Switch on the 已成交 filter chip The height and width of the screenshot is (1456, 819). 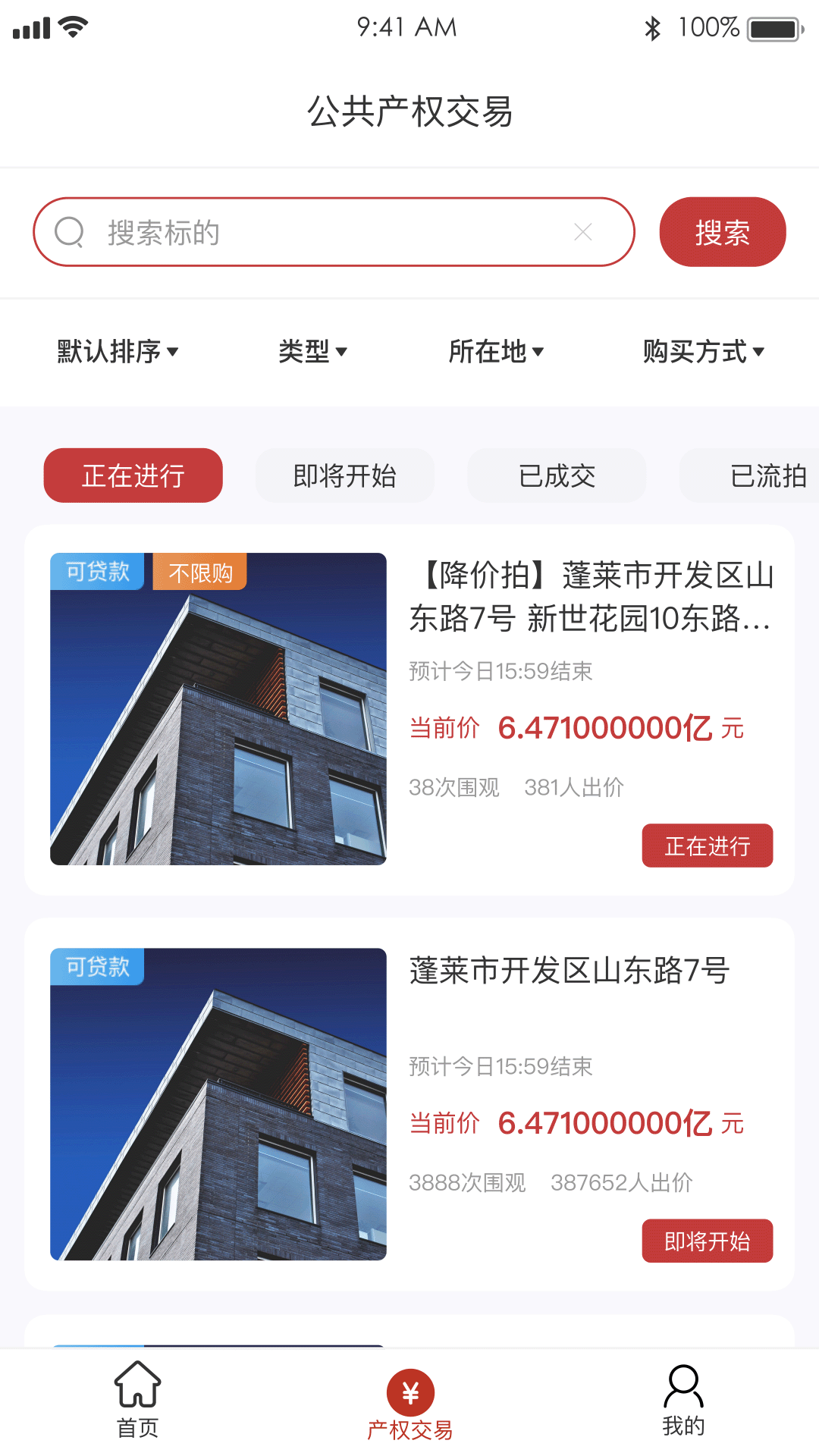click(x=557, y=475)
